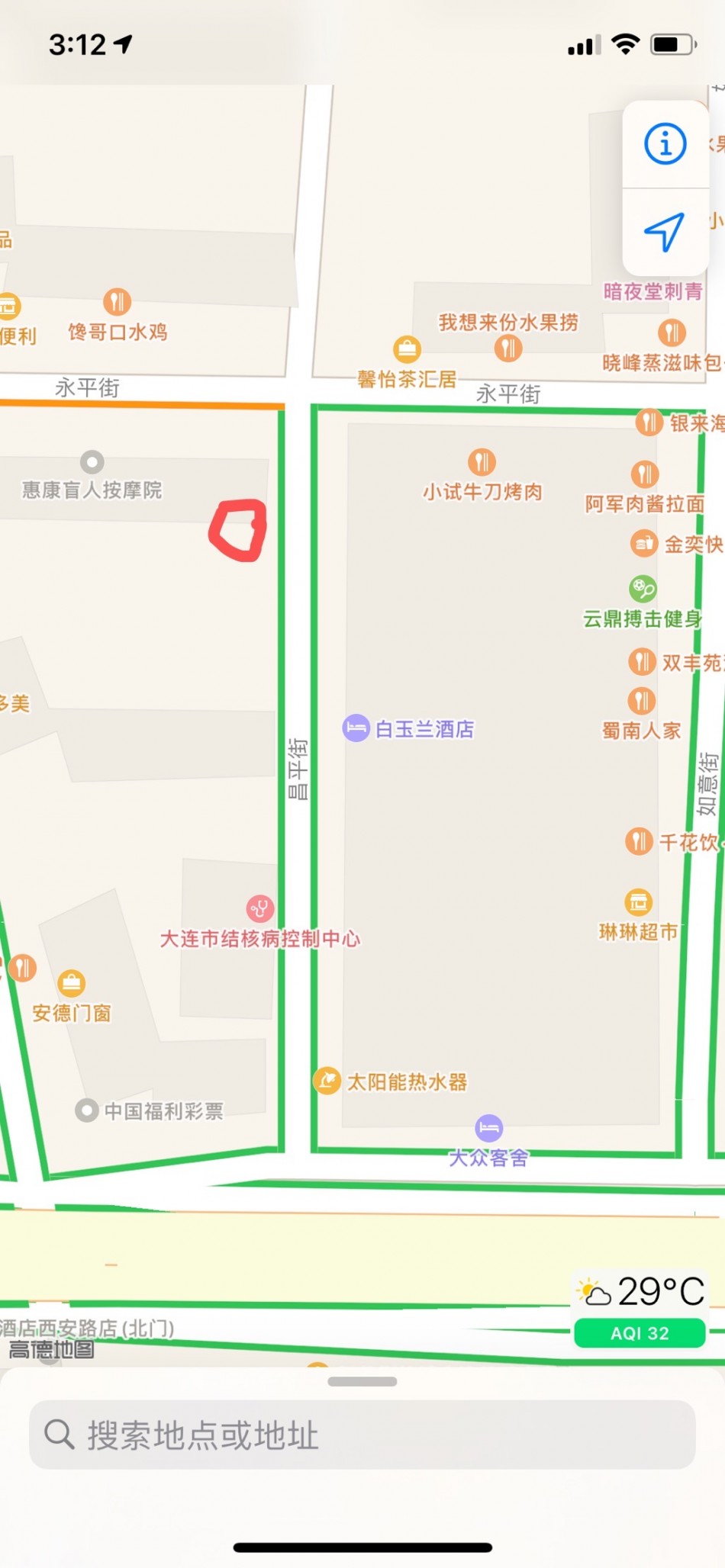
Task: Select 蜀南人家 restaurant marker
Action: 642,701
